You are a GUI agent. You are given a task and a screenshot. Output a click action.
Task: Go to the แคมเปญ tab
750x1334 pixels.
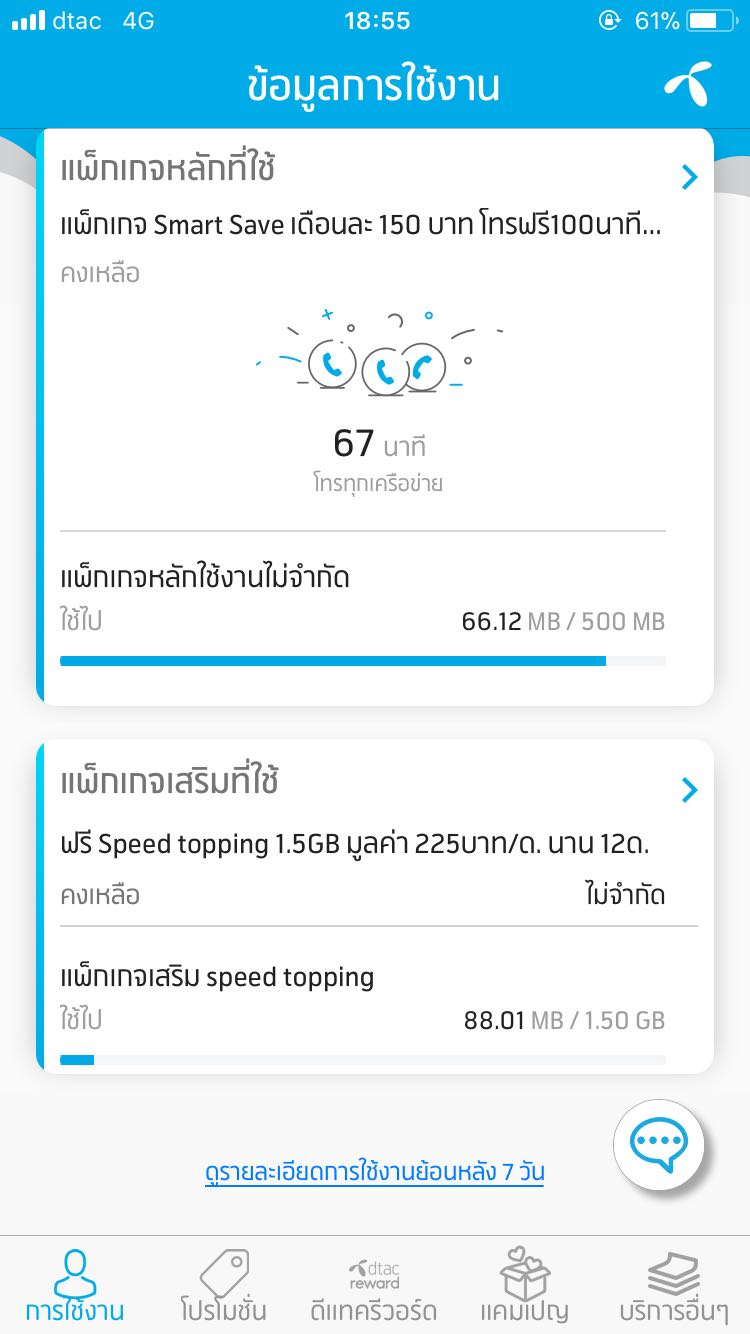click(x=524, y=1286)
